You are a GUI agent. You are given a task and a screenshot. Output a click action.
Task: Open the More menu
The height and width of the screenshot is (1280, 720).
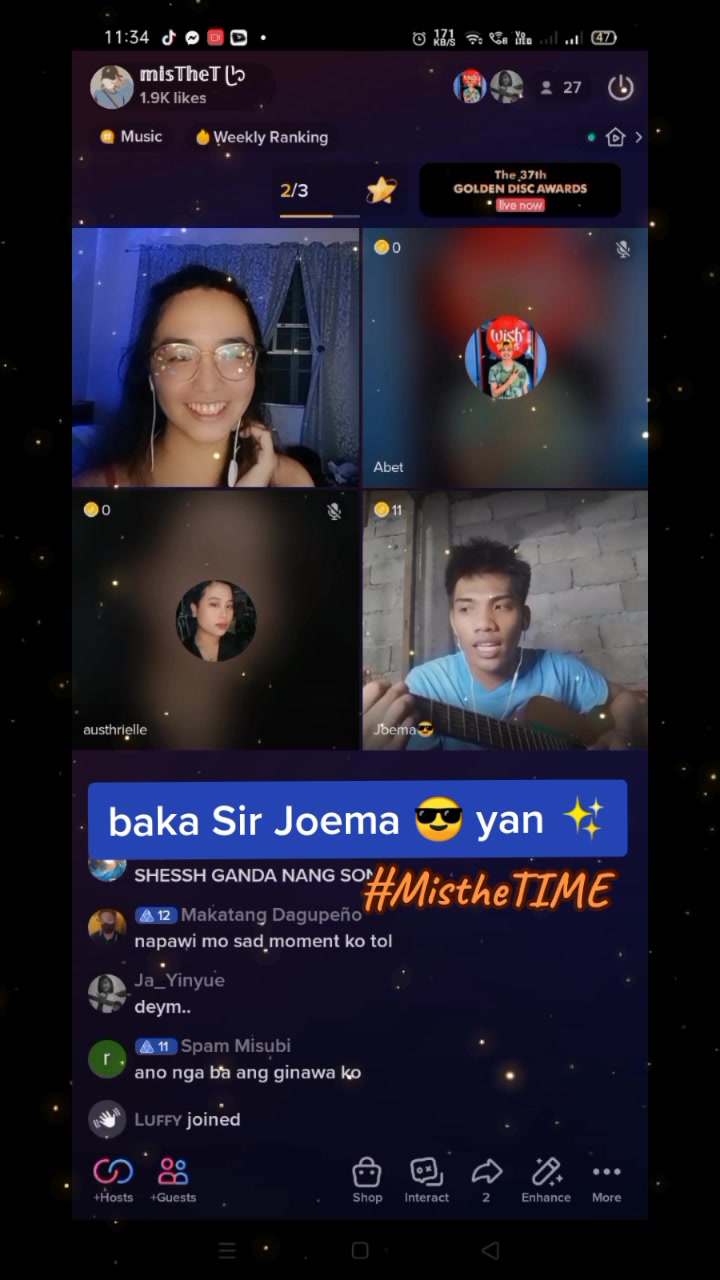pos(606,1179)
